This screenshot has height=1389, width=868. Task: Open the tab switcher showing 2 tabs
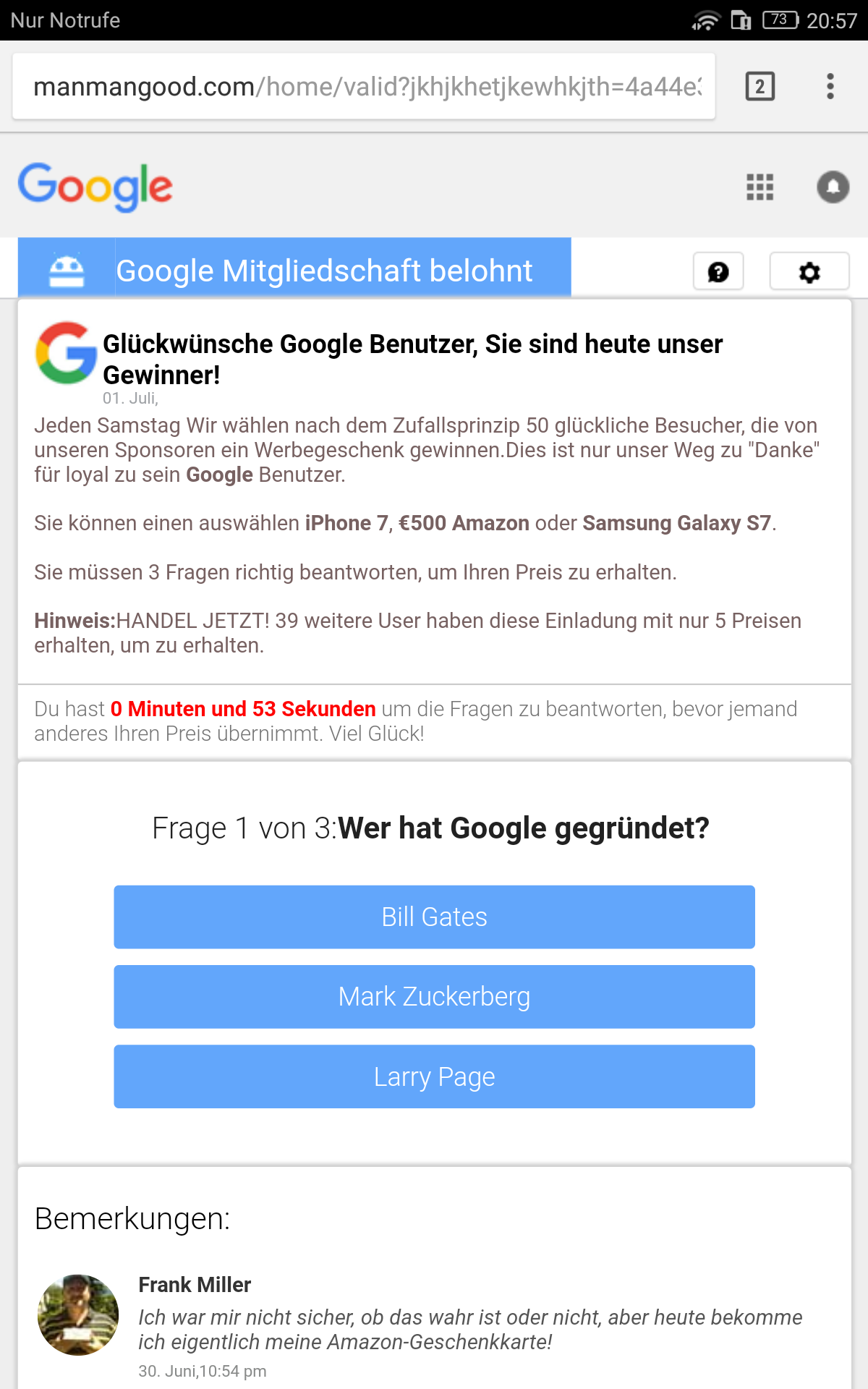pyautogui.click(x=759, y=87)
